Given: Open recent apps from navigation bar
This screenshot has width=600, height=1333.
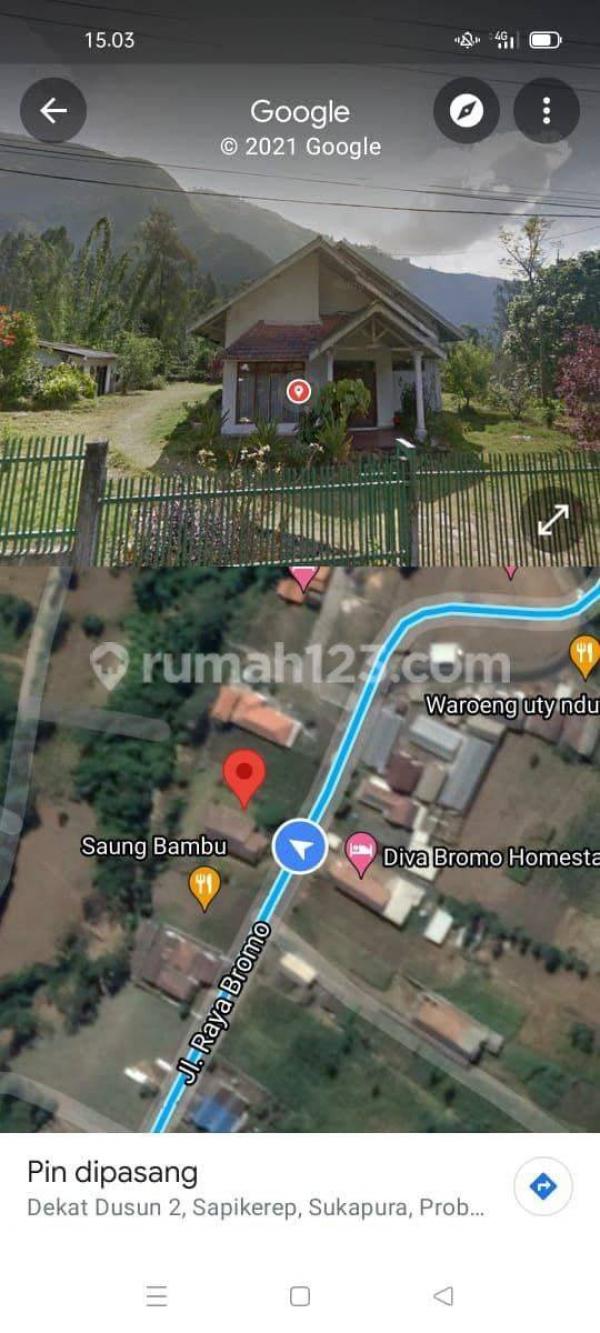Looking at the screenshot, I should pyautogui.click(x=157, y=1296).
